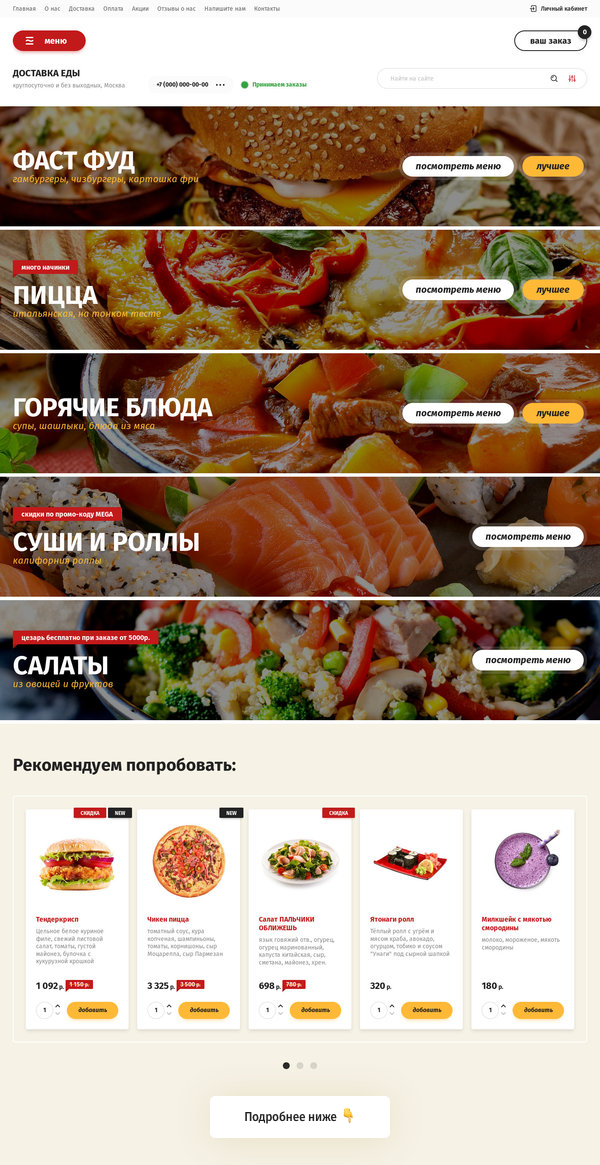Add Милкшейк с мякотью смородины
Viewport: 600px width, 1165px height.
coord(538,1010)
